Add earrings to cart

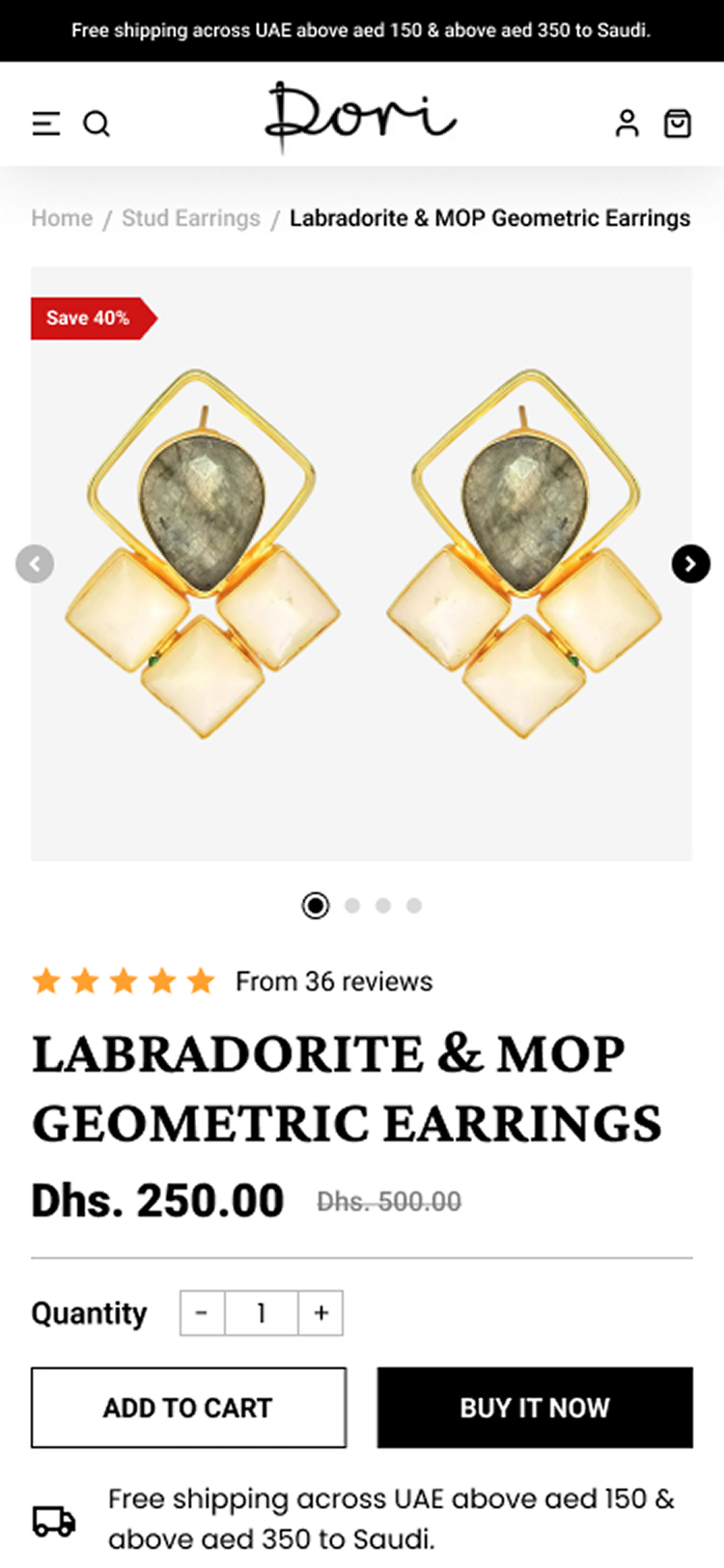click(188, 1408)
